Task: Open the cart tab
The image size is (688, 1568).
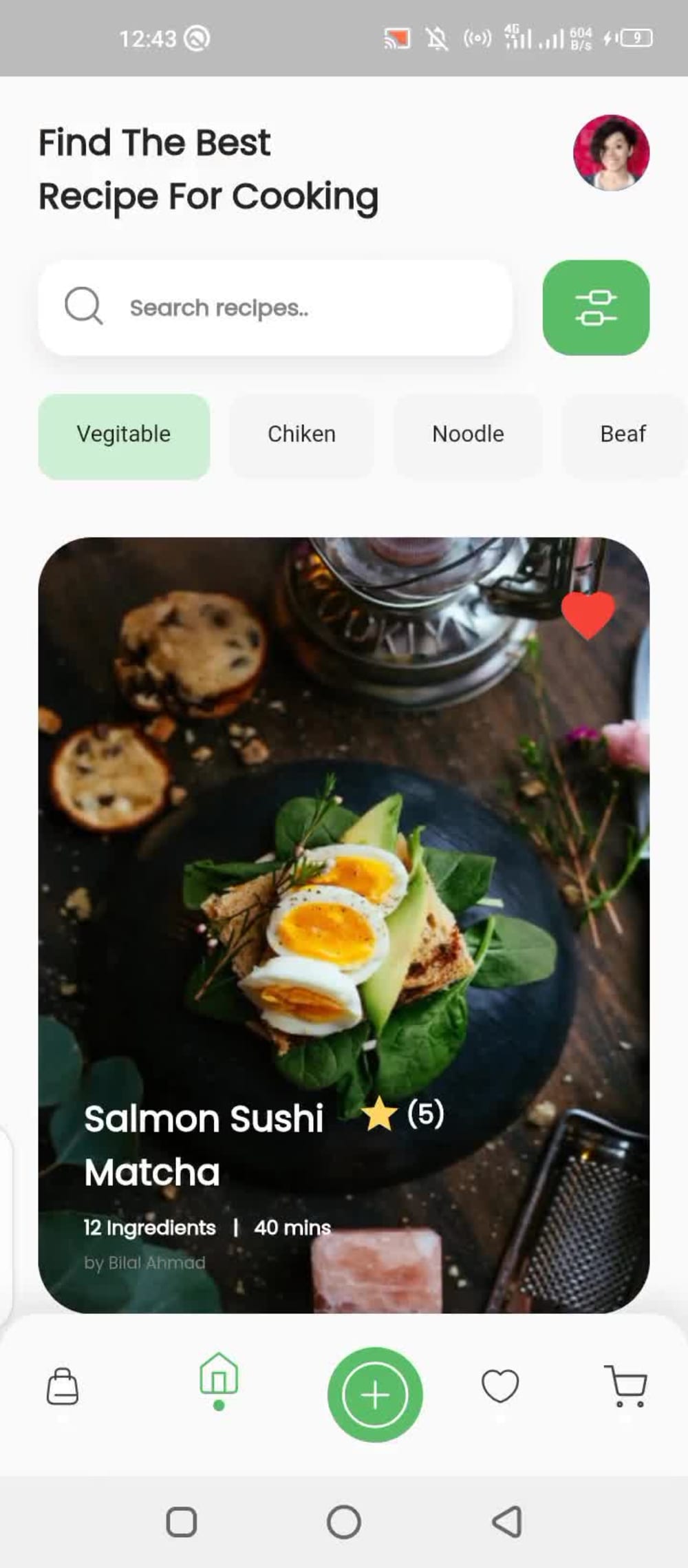Action: tap(626, 1386)
